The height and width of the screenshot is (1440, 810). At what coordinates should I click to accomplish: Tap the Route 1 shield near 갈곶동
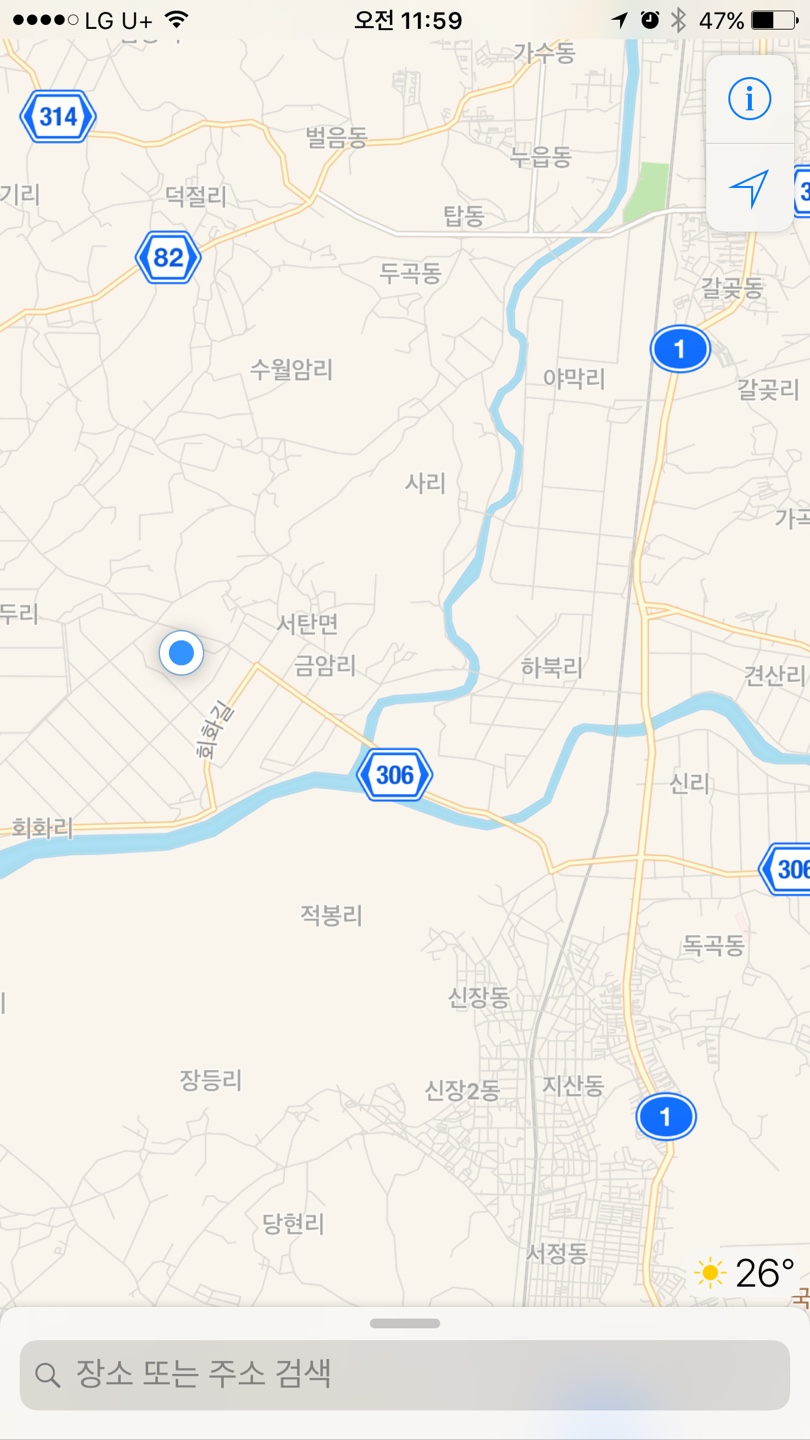(679, 348)
